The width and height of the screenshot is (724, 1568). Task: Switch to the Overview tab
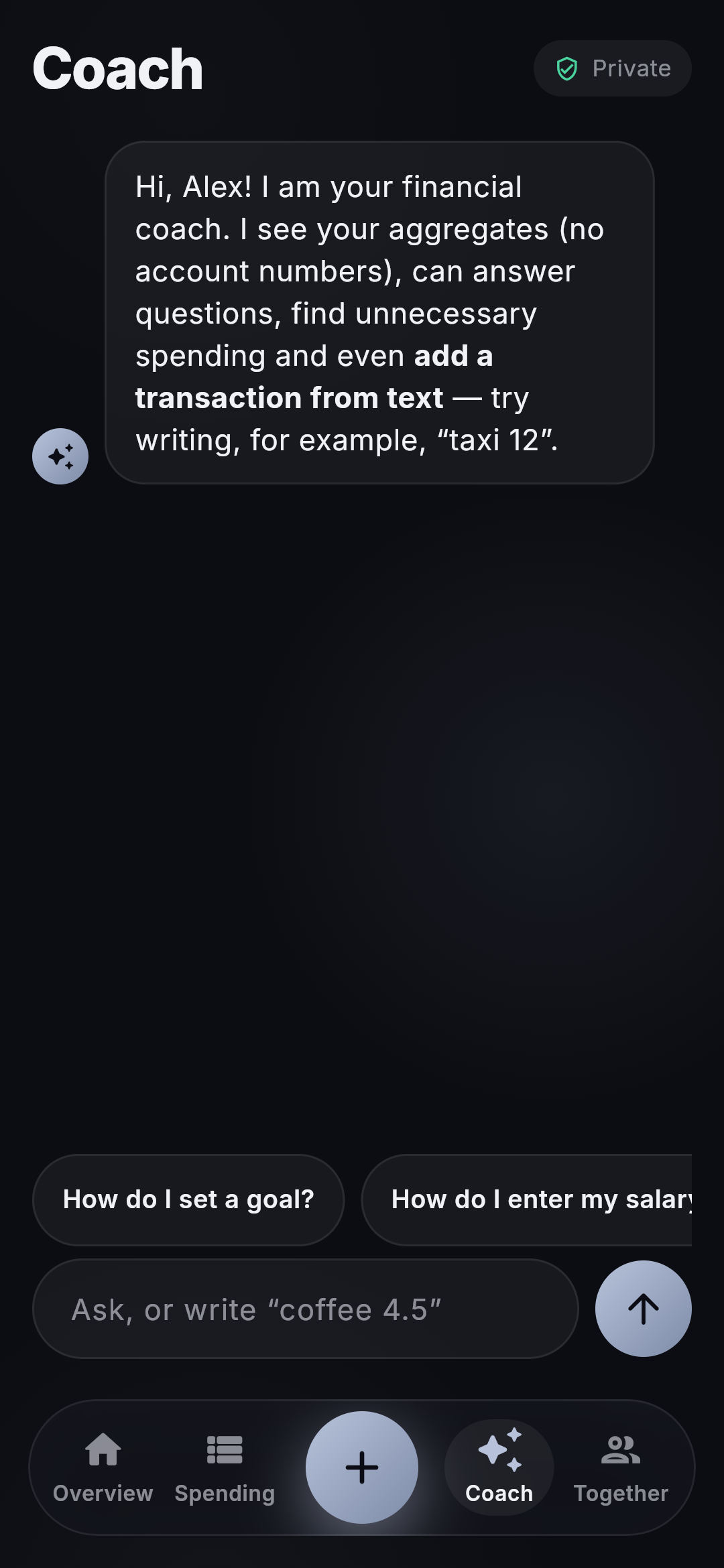pyautogui.click(x=103, y=1467)
